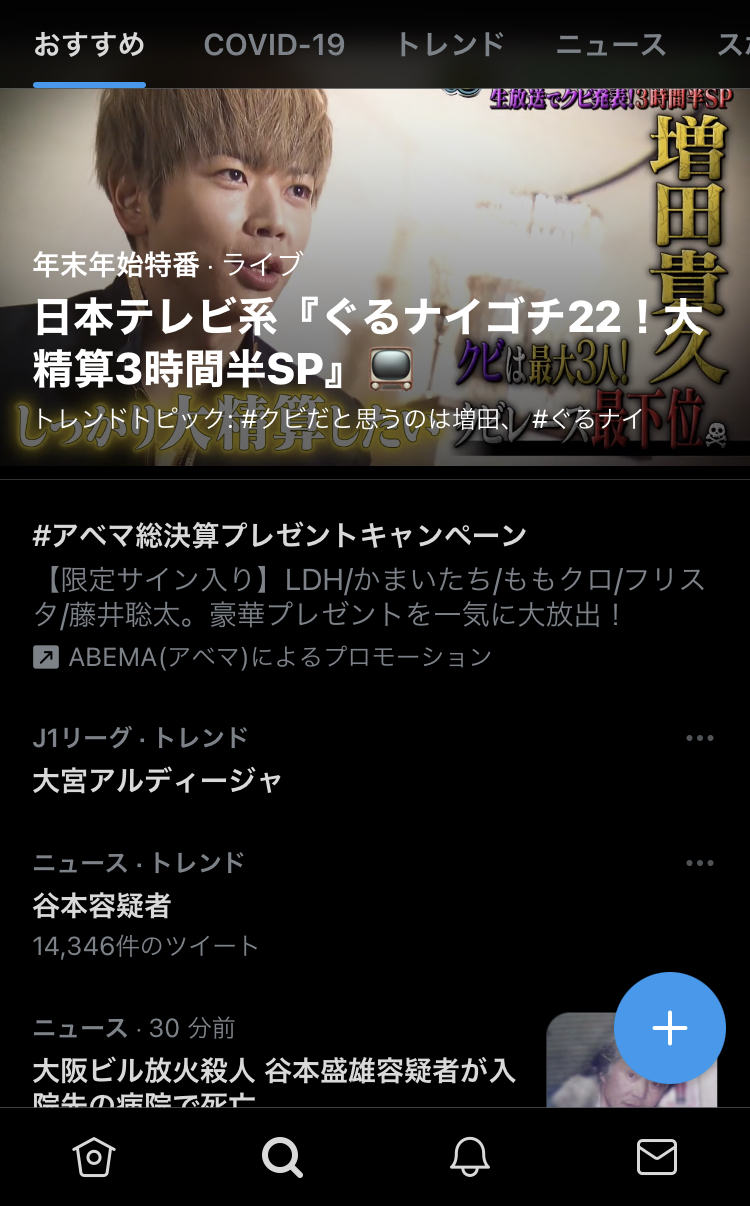
Task: Read the 大阪ビル放火殺人 news article
Action: (275, 1070)
